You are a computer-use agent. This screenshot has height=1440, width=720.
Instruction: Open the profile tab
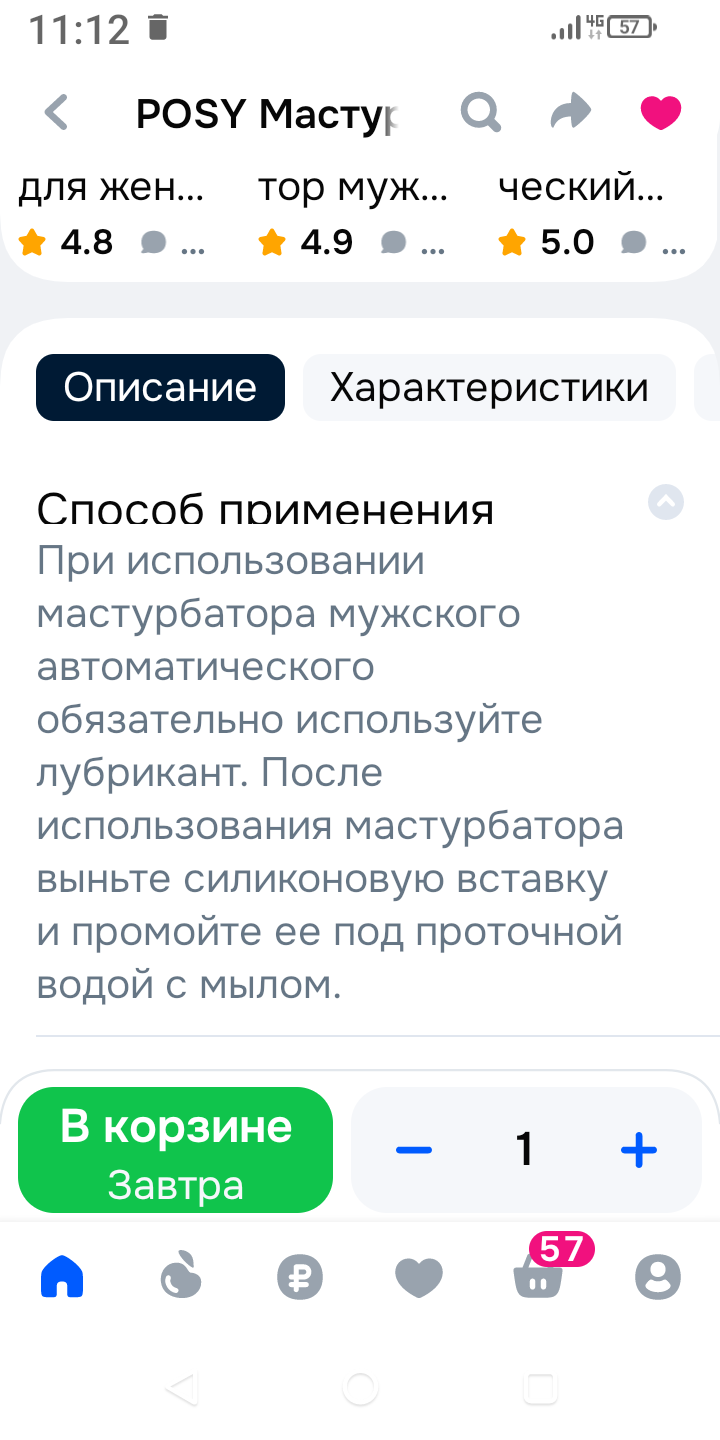(657, 1277)
